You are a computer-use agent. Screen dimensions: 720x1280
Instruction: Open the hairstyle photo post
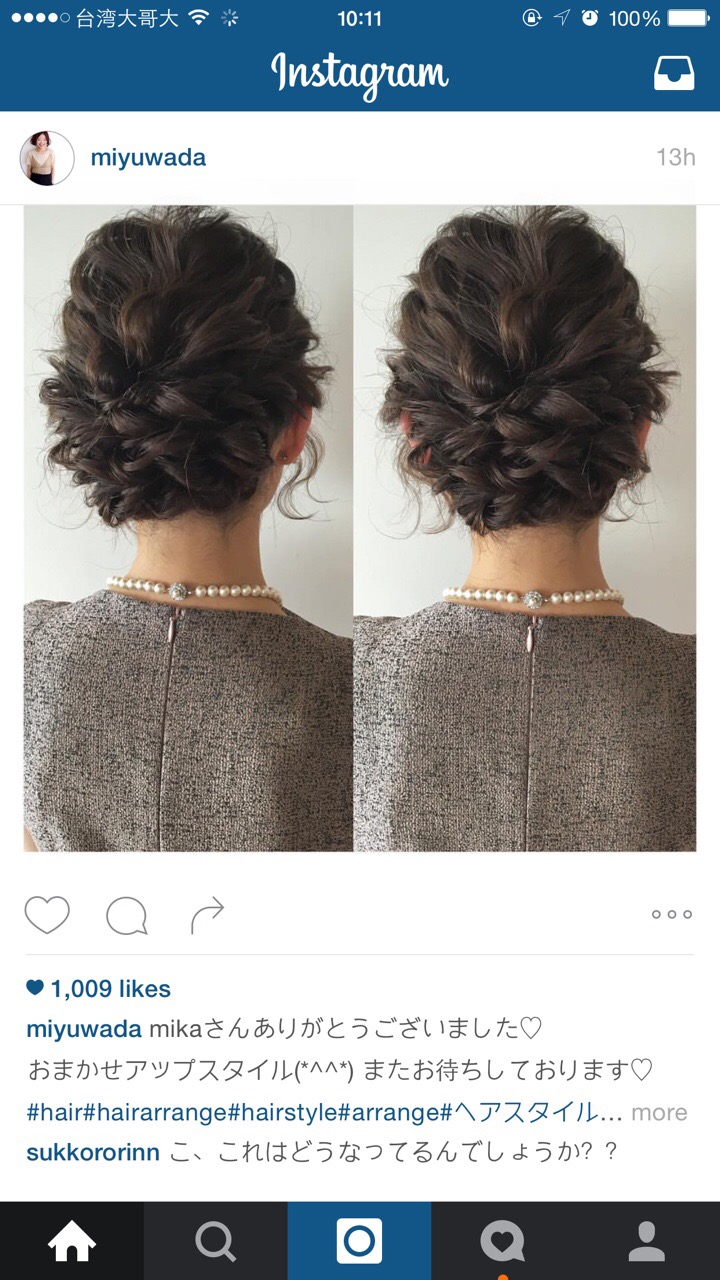click(360, 528)
